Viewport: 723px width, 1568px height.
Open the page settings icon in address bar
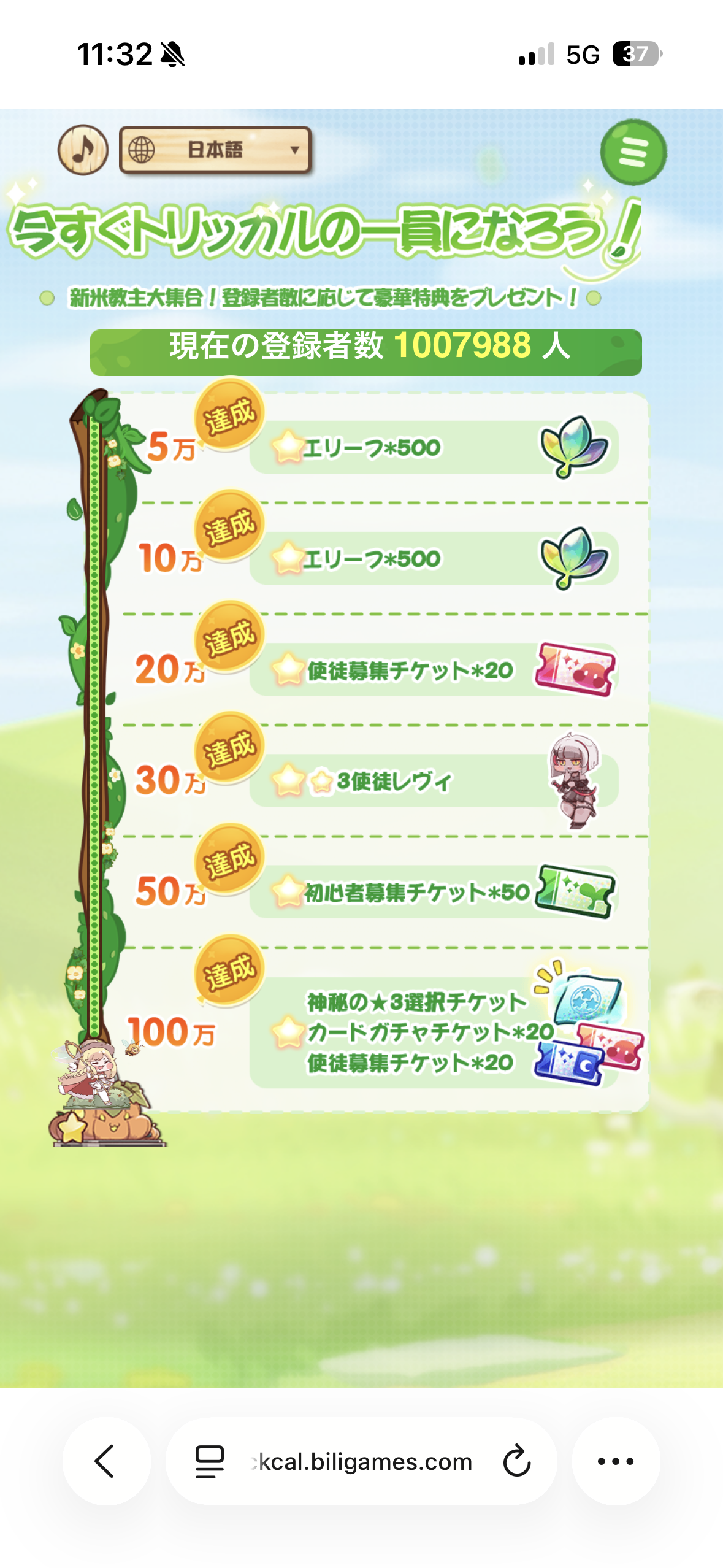click(210, 1461)
